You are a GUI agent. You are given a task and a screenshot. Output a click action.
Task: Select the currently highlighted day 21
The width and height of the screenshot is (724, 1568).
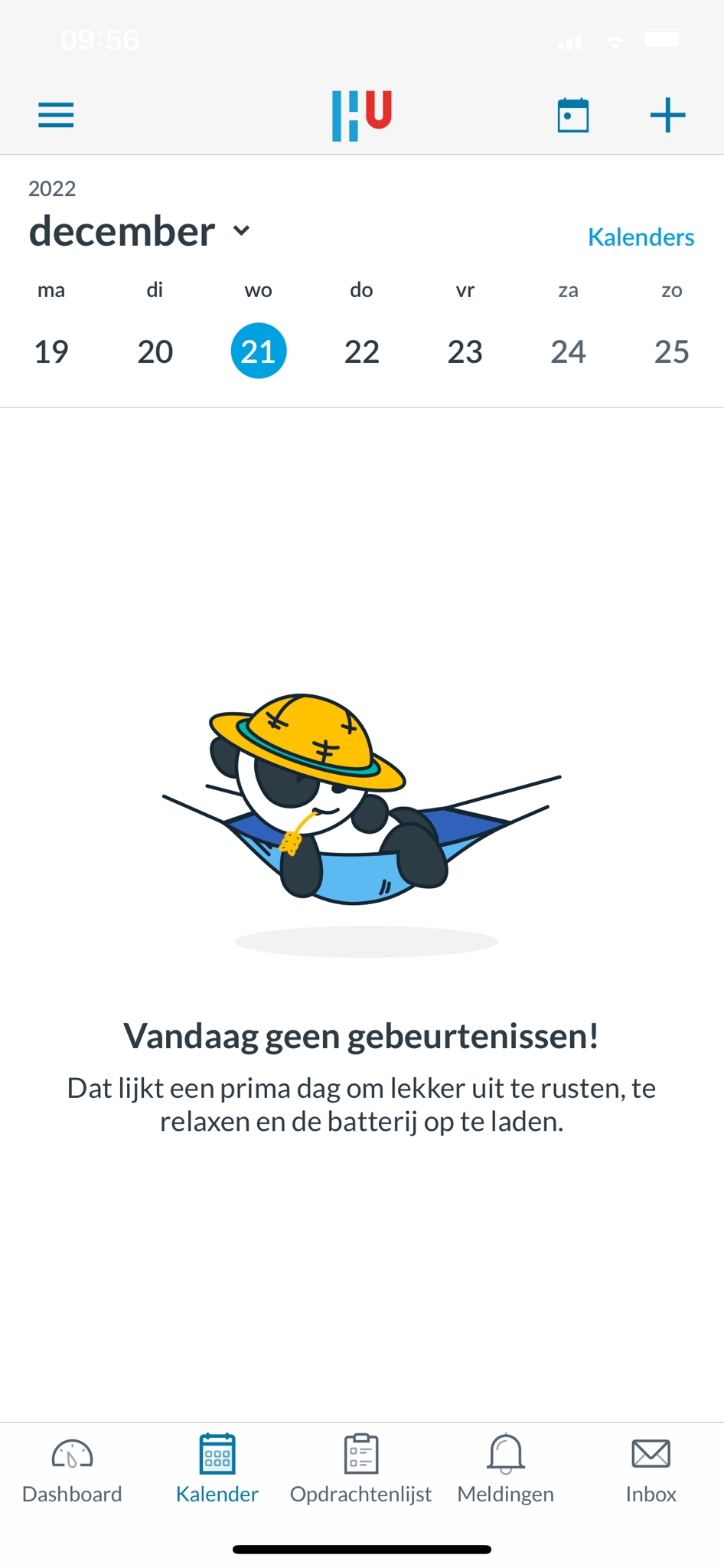pos(258,351)
